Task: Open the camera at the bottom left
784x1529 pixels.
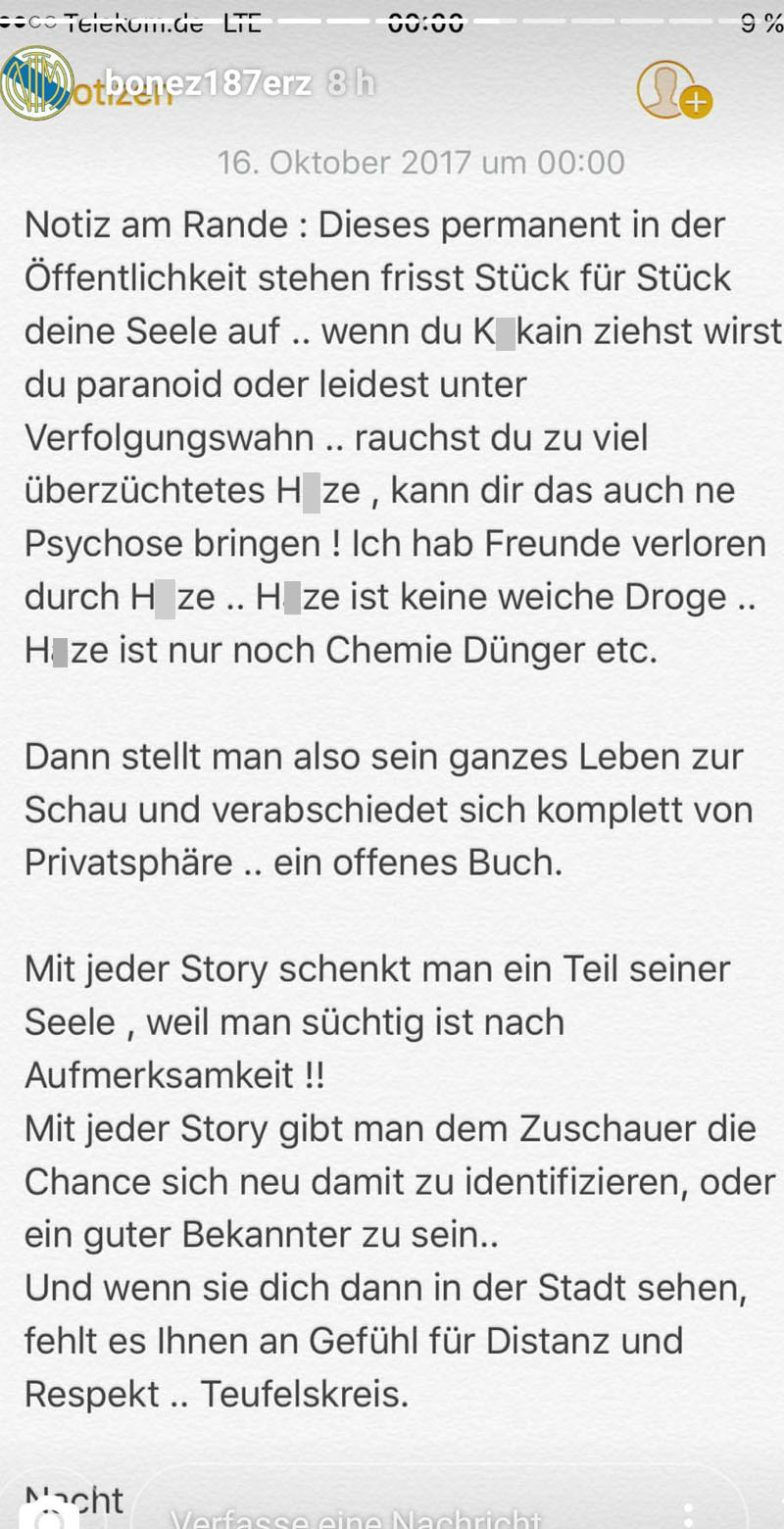Action: click(x=49, y=1514)
